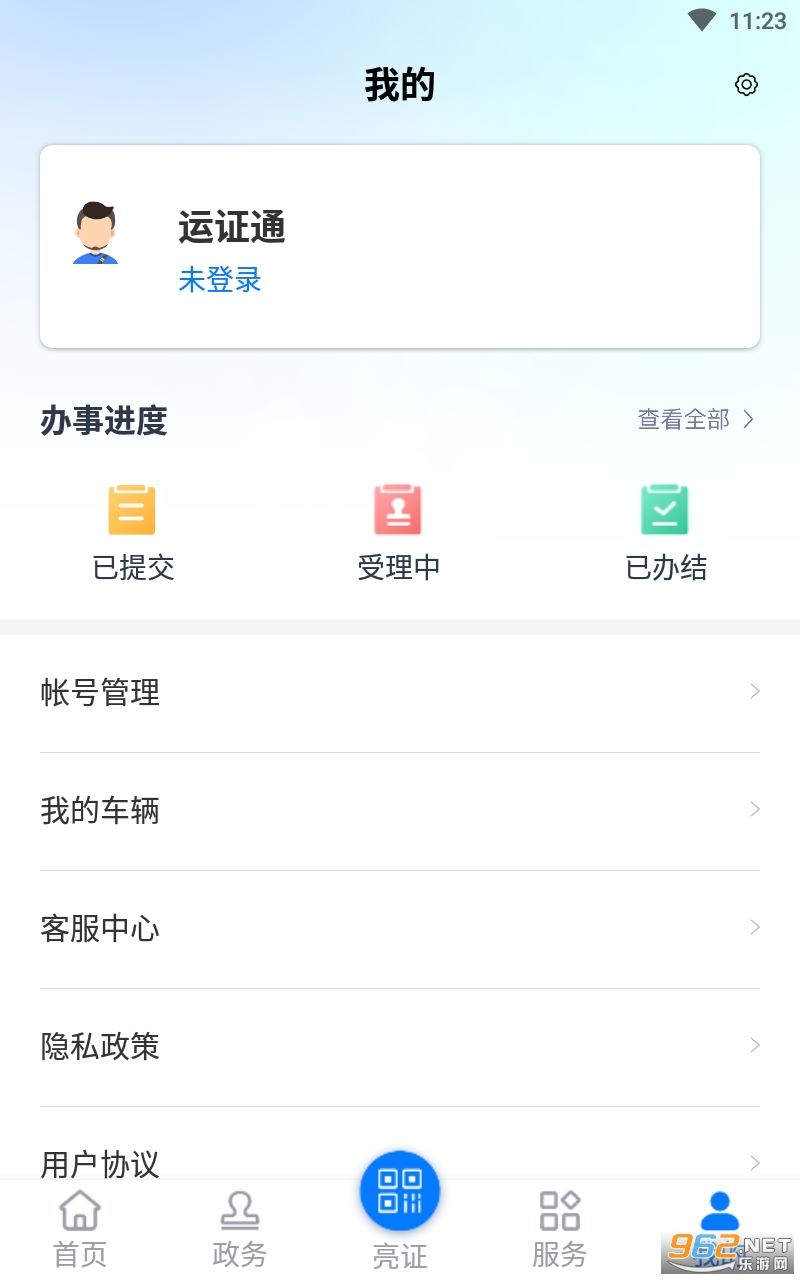Open settings via the gear icon
The image size is (800, 1280).
tap(746, 85)
